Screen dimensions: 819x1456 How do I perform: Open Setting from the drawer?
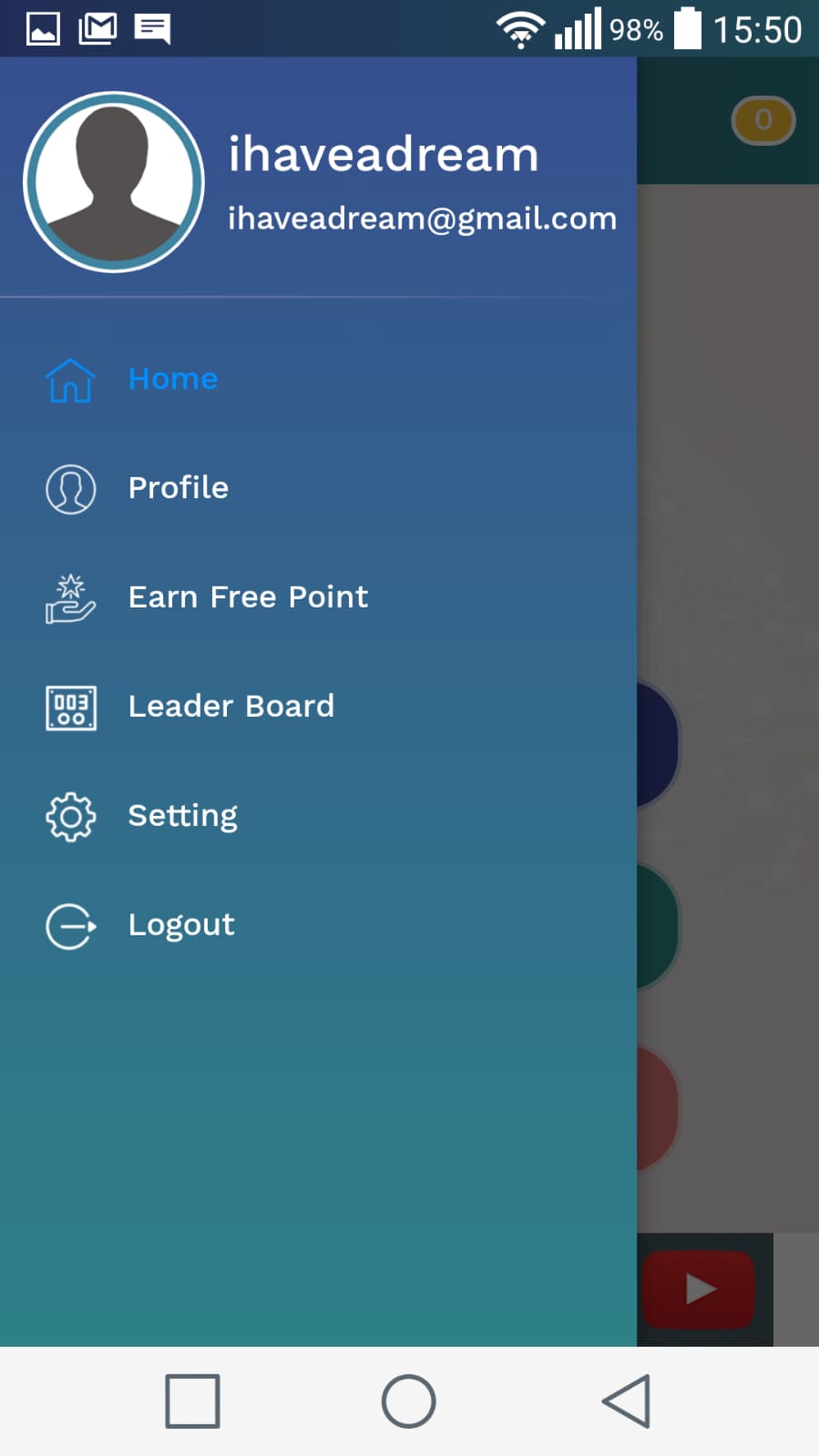182,816
